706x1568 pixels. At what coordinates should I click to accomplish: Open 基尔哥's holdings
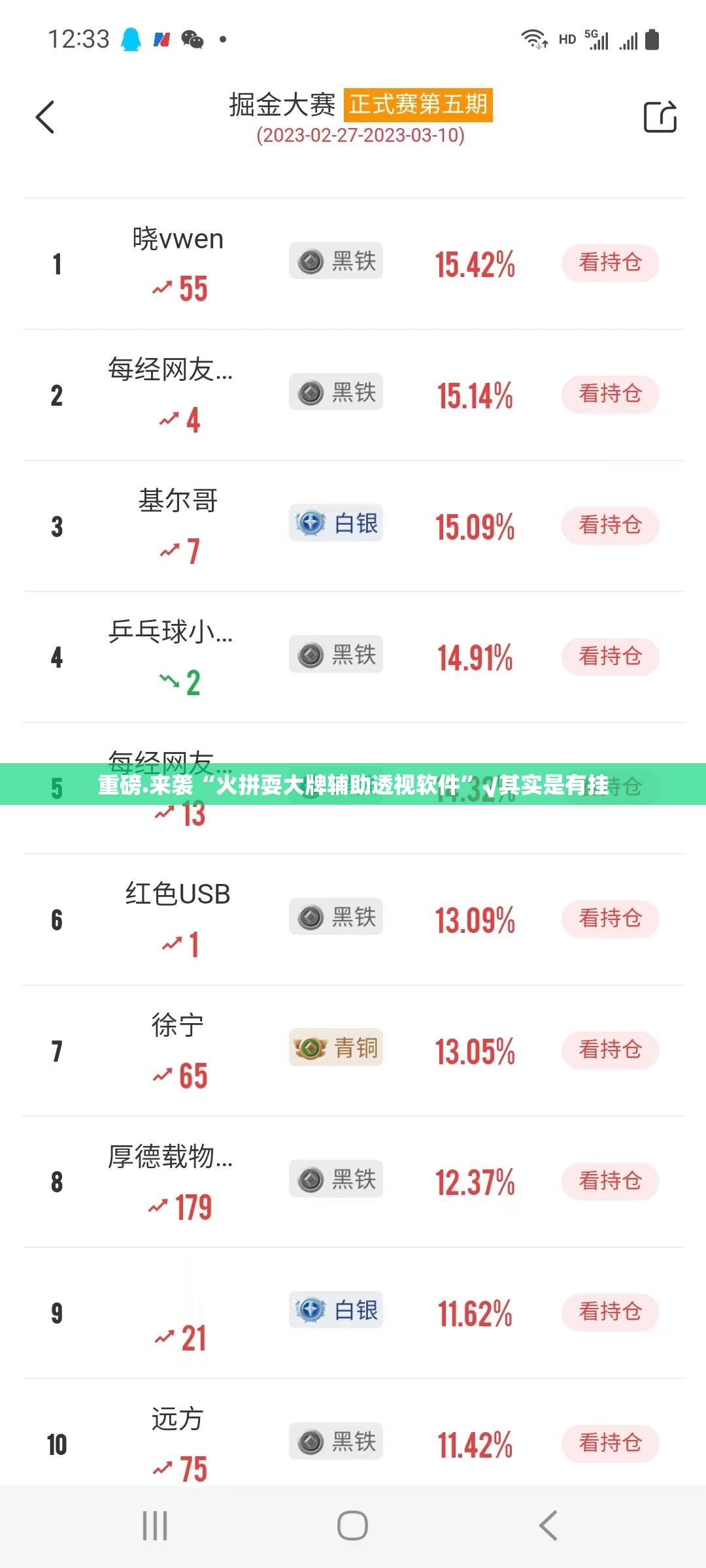[x=610, y=526]
